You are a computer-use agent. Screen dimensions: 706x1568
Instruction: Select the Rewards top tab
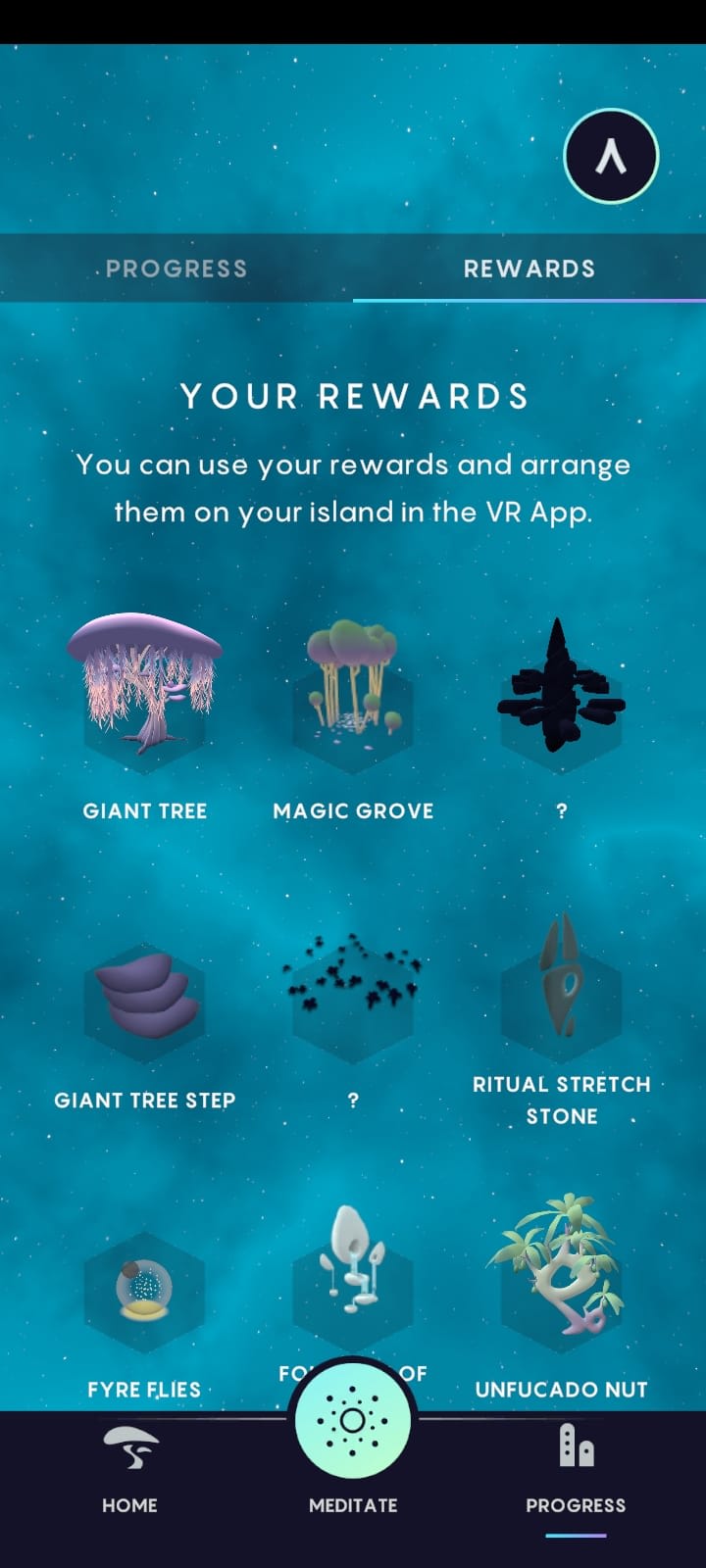pos(529,269)
